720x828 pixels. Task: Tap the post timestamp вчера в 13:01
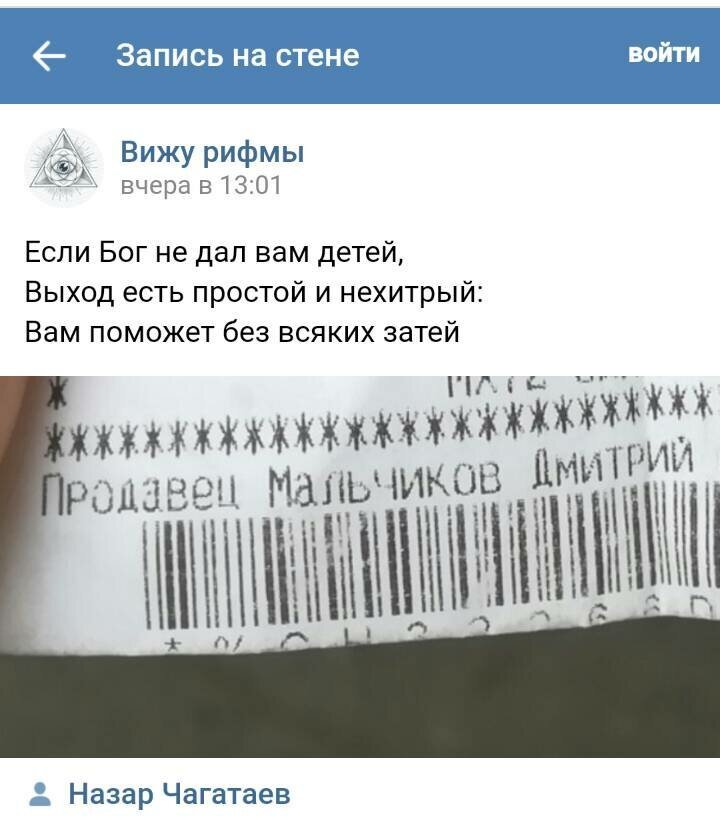pos(200,186)
